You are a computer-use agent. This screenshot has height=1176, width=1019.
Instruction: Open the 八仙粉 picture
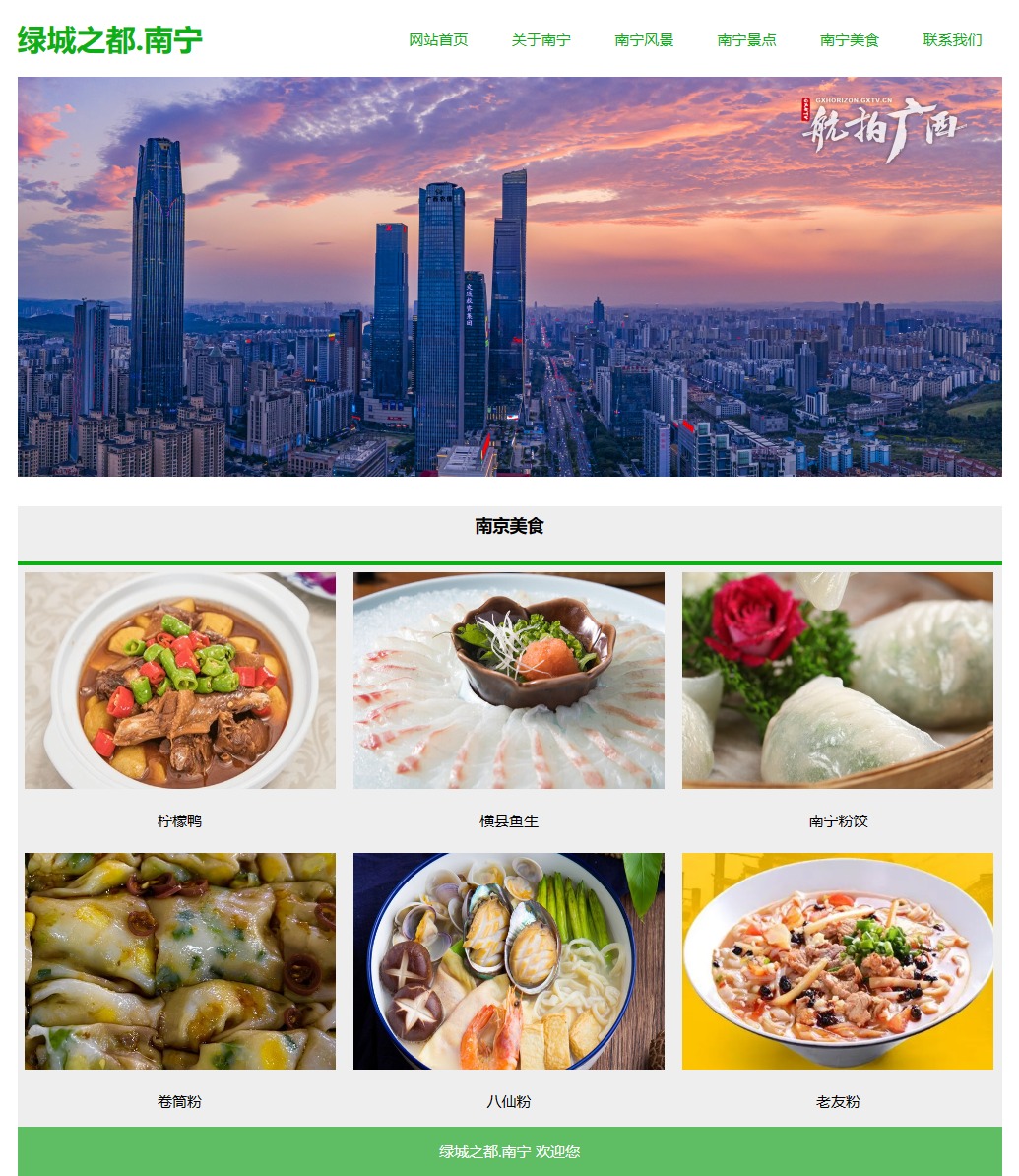(509, 961)
